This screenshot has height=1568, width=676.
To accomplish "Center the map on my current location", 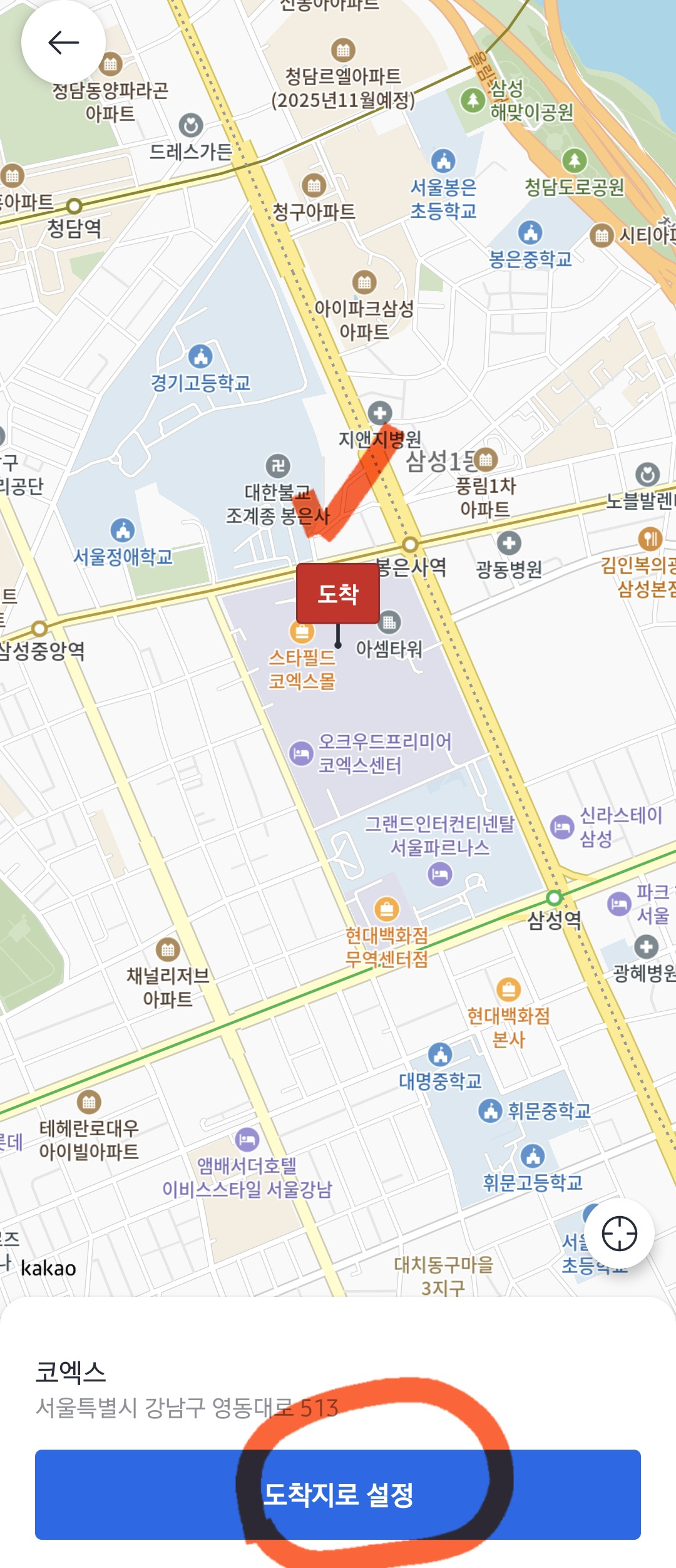I will 619,1233.
